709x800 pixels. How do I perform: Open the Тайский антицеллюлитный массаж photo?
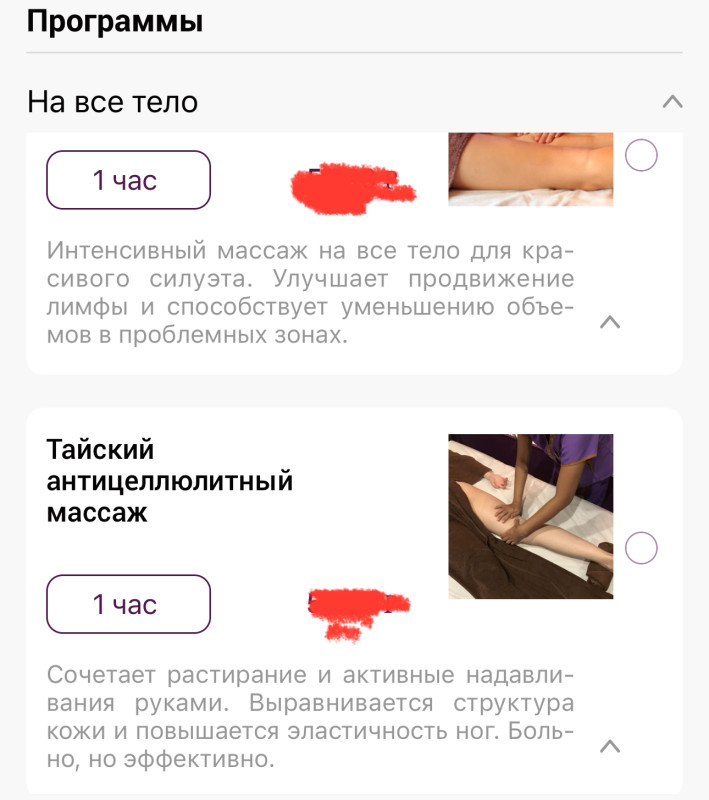pos(530,516)
